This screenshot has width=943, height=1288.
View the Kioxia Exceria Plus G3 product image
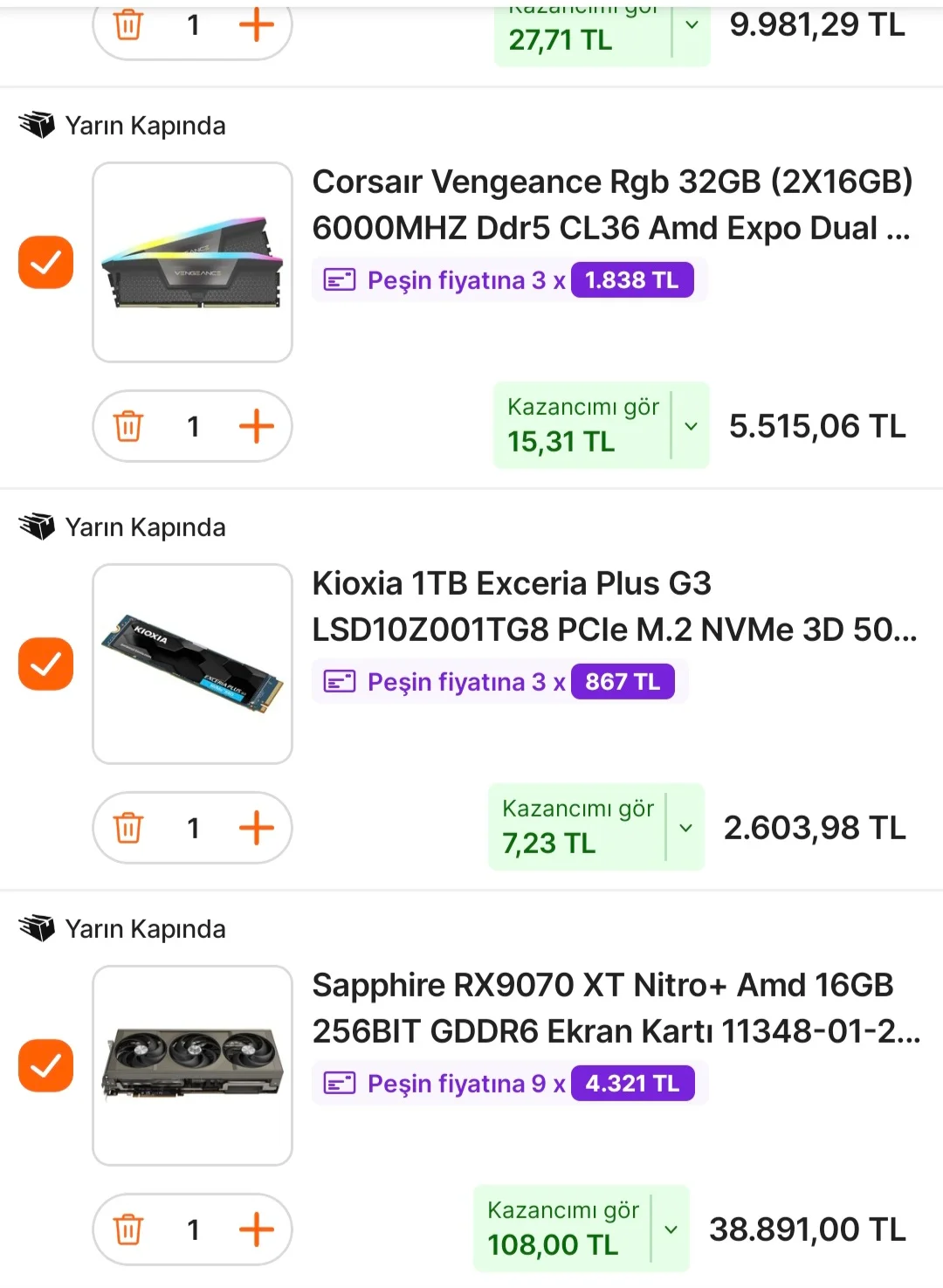tap(192, 664)
